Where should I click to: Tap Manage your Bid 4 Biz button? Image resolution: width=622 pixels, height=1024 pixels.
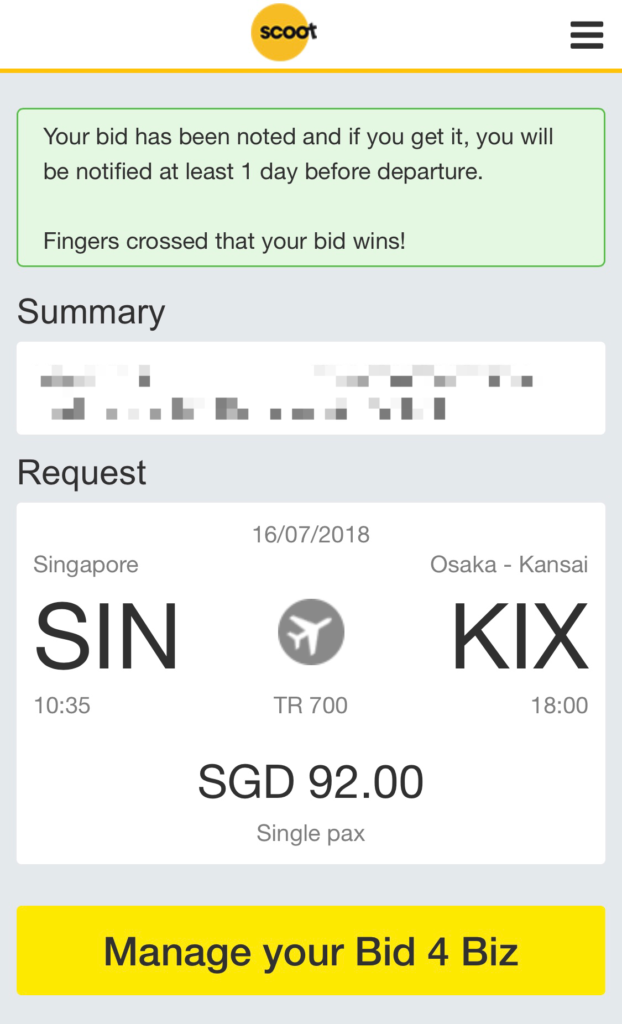311,951
